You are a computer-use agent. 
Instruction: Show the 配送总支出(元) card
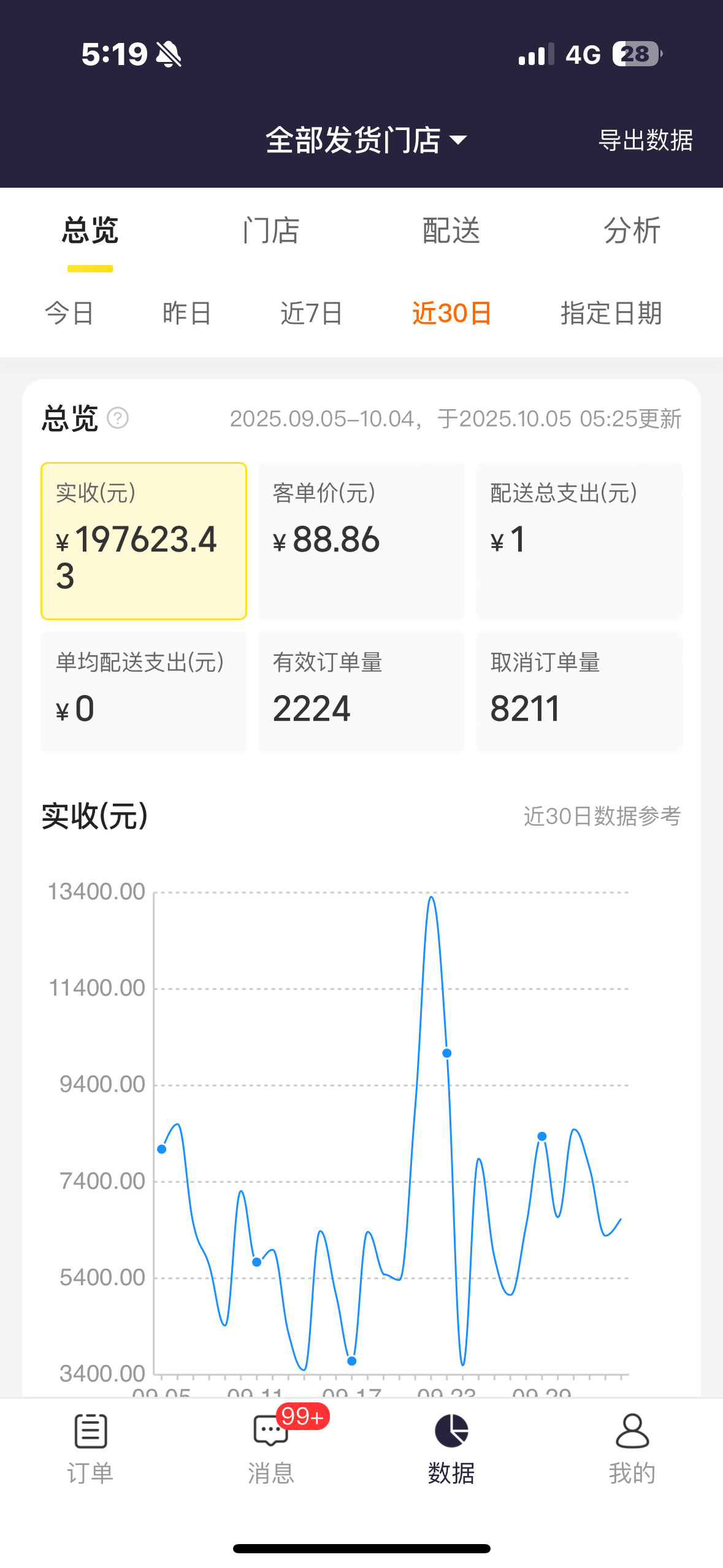point(578,540)
